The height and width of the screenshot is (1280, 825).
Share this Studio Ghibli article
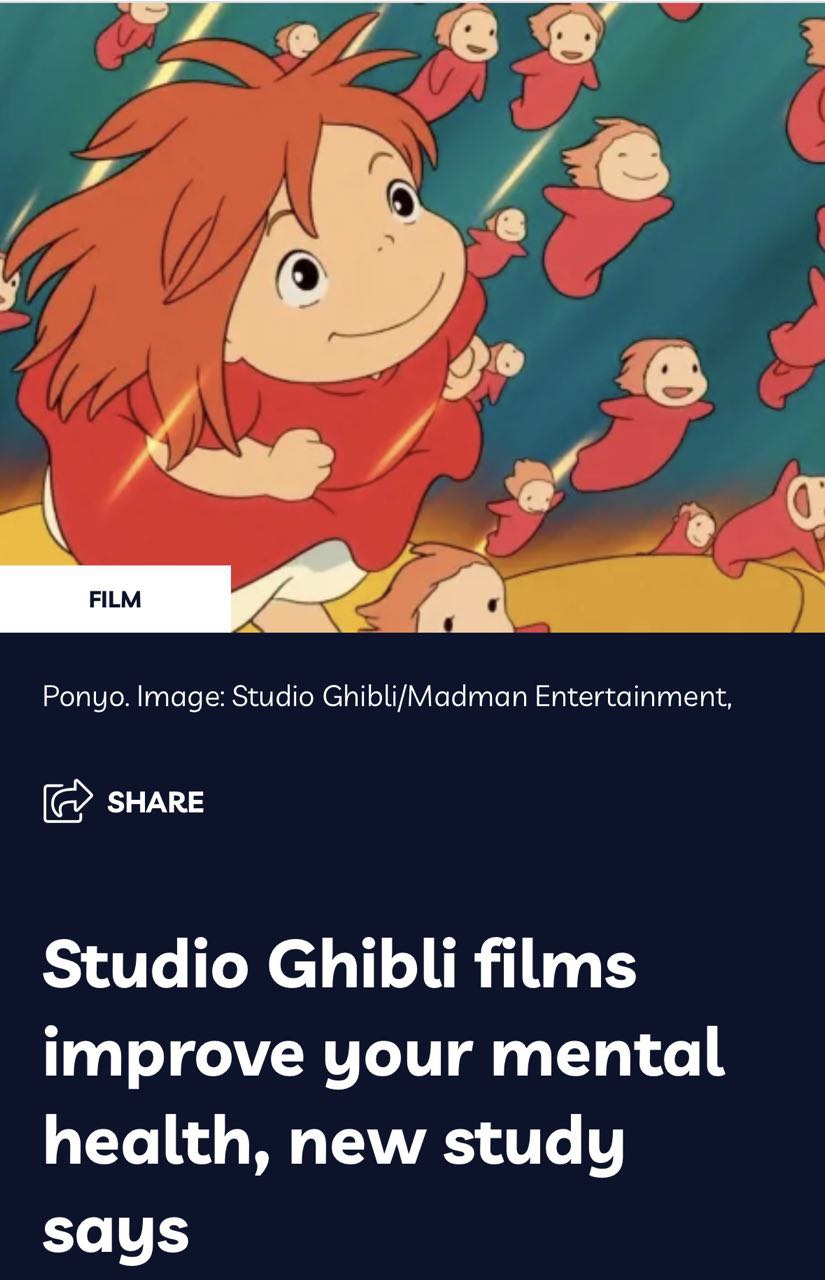123,802
